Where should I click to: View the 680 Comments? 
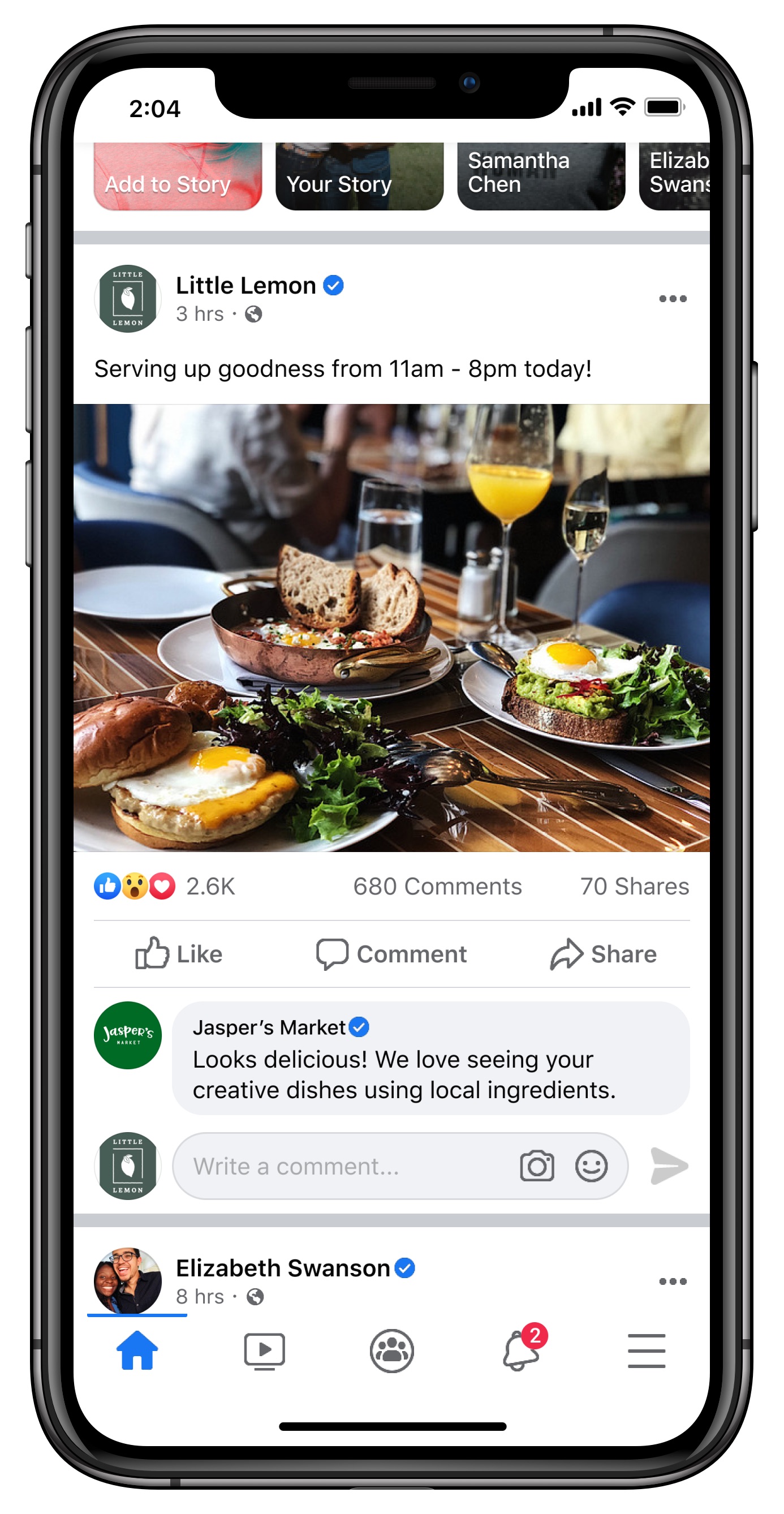click(x=437, y=887)
